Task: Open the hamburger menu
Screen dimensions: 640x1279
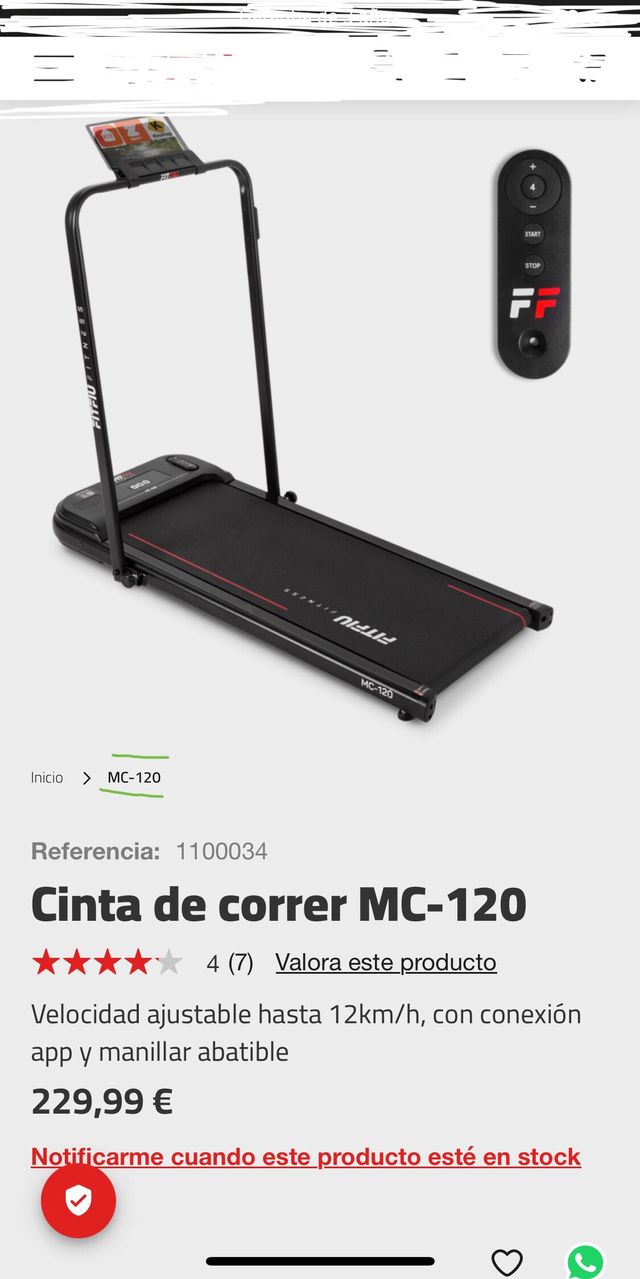Action: 53,67
